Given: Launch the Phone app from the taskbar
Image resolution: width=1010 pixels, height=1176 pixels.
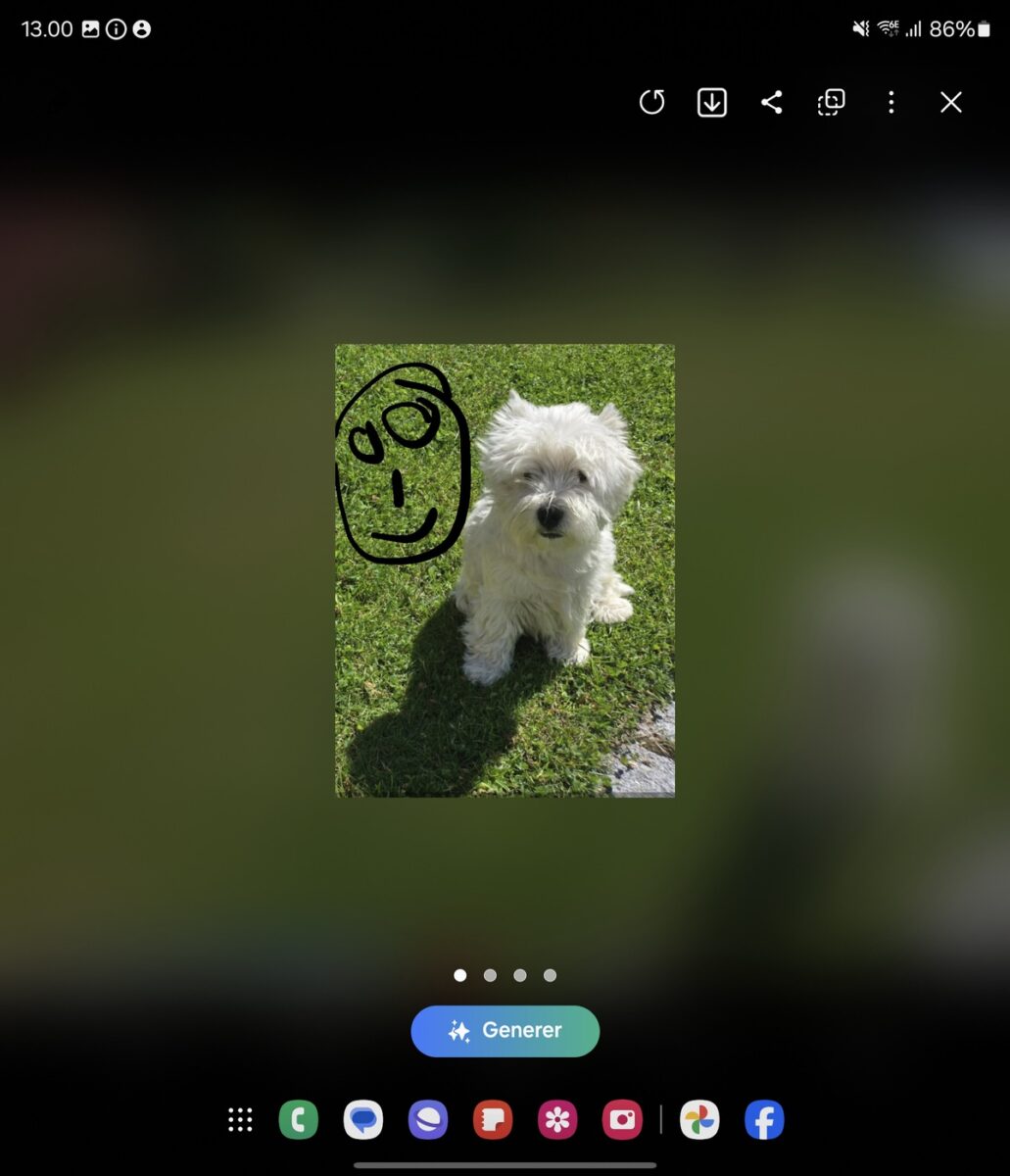Looking at the screenshot, I should (x=299, y=1120).
